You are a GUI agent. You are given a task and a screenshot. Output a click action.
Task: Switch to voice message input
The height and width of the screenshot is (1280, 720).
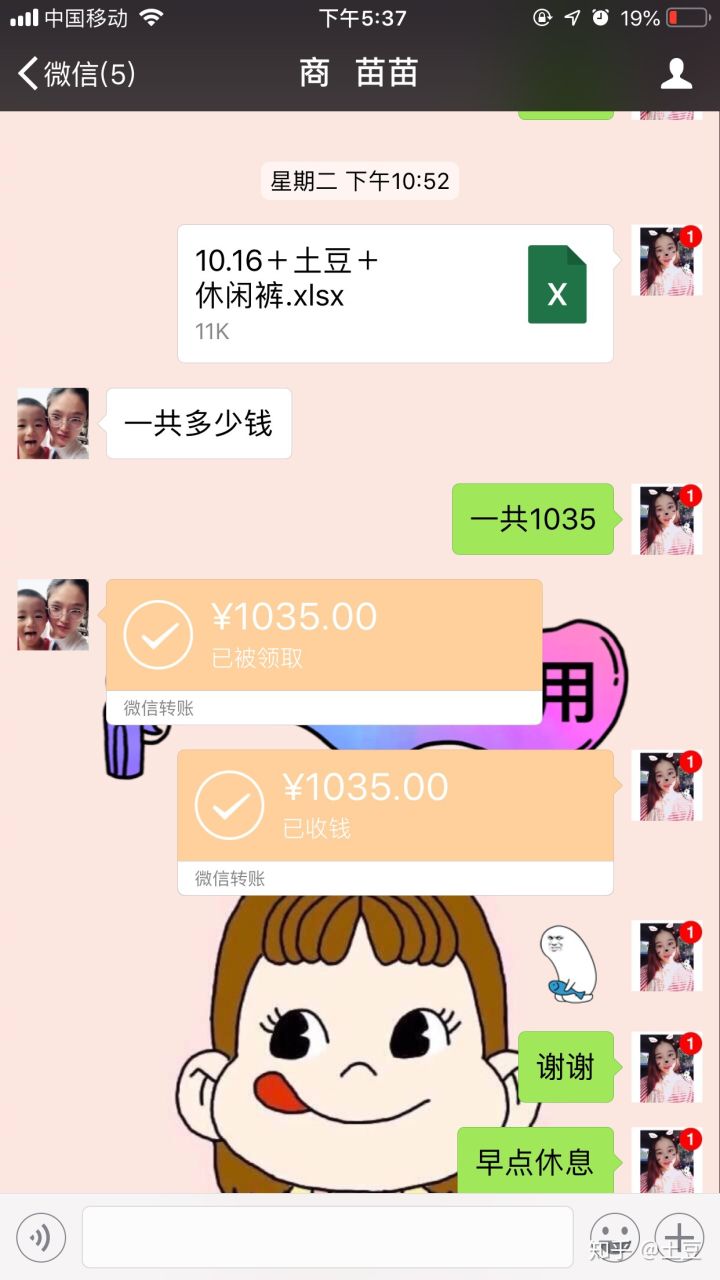click(41, 1237)
